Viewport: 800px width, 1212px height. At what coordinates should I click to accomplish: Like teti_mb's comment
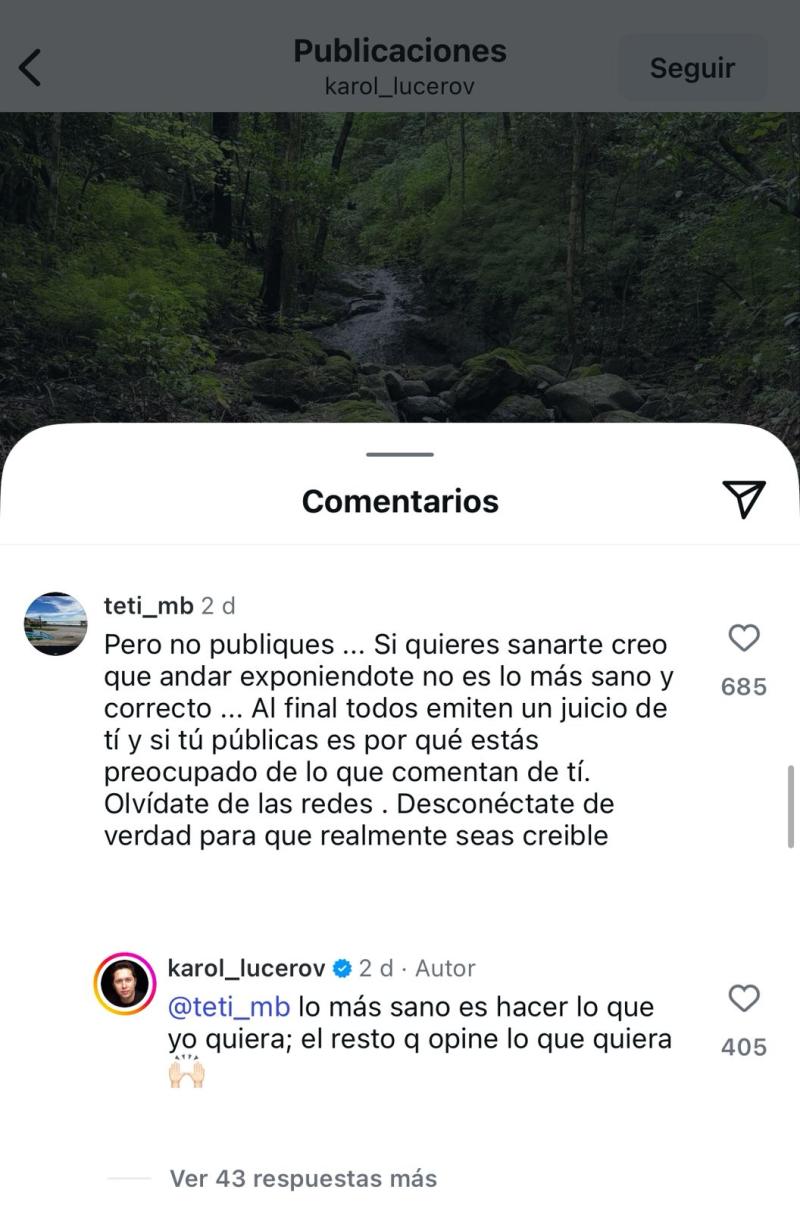[x=743, y=638]
